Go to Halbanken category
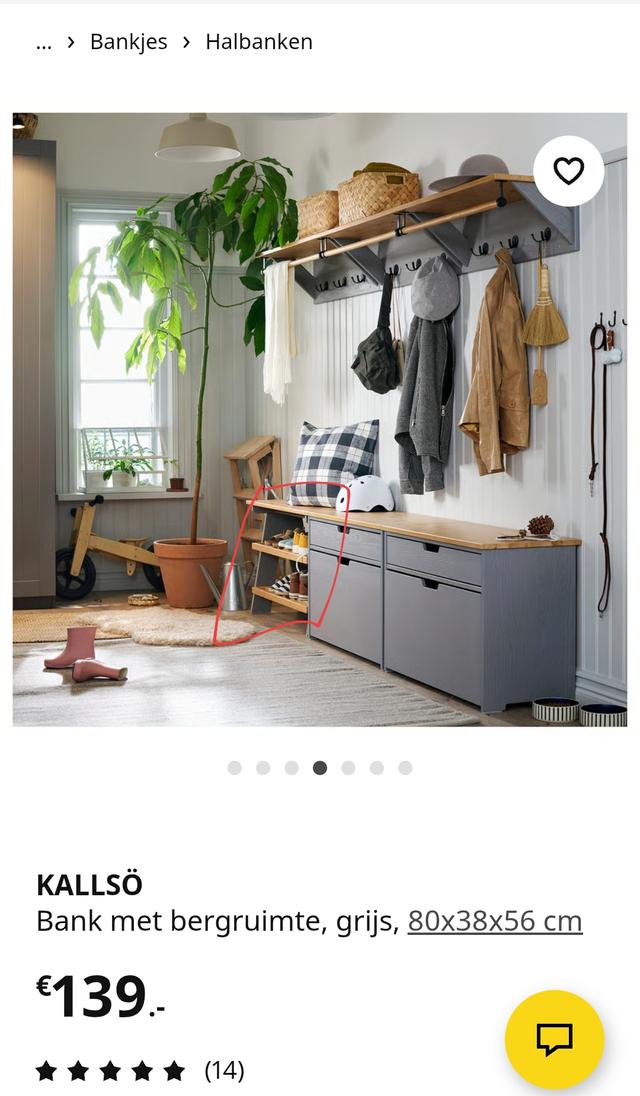640x1096 pixels. [x=259, y=42]
